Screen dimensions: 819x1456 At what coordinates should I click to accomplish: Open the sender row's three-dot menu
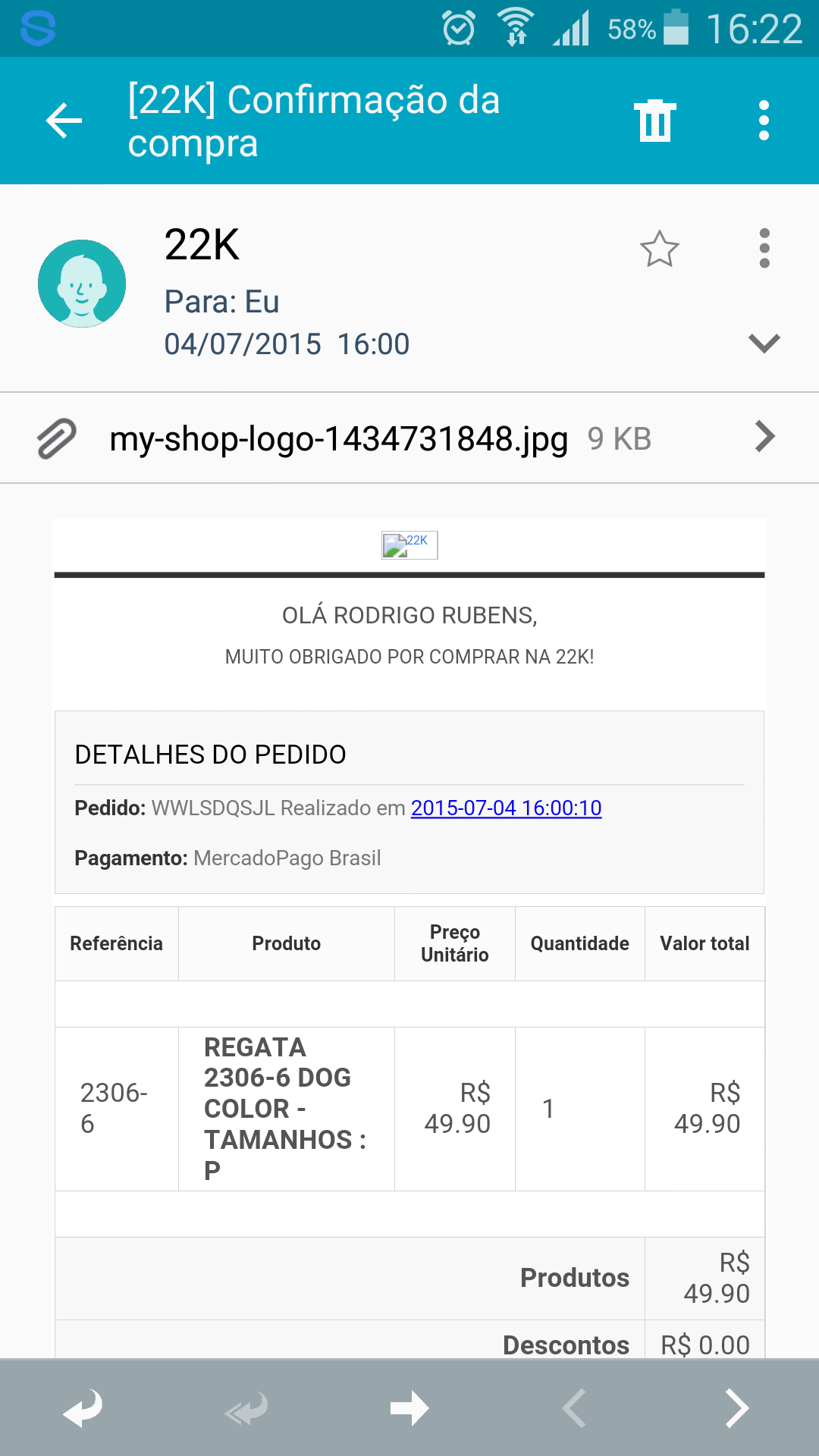(764, 248)
